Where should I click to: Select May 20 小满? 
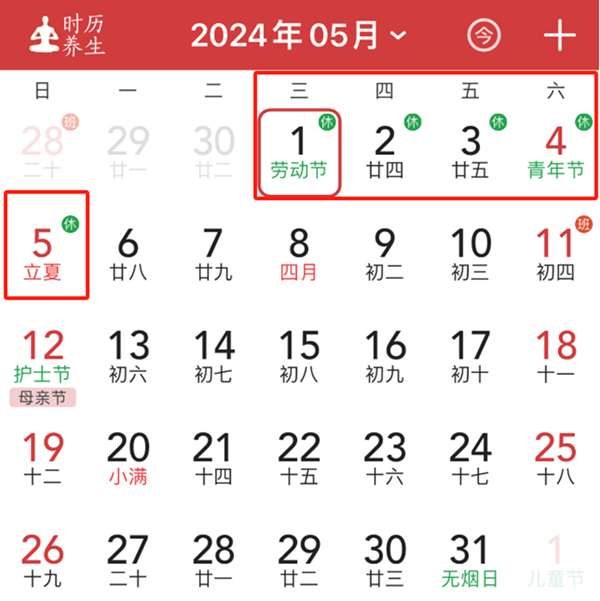click(x=128, y=458)
